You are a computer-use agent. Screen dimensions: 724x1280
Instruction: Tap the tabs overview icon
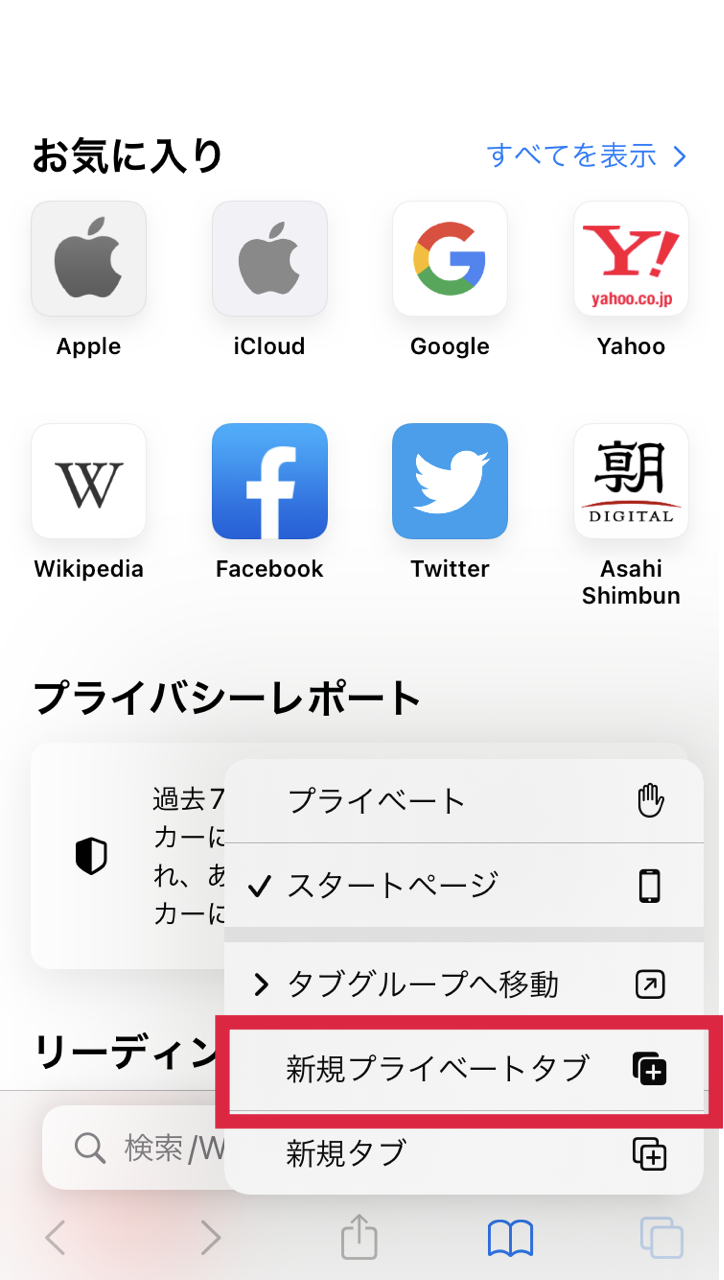click(x=662, y=1238)
